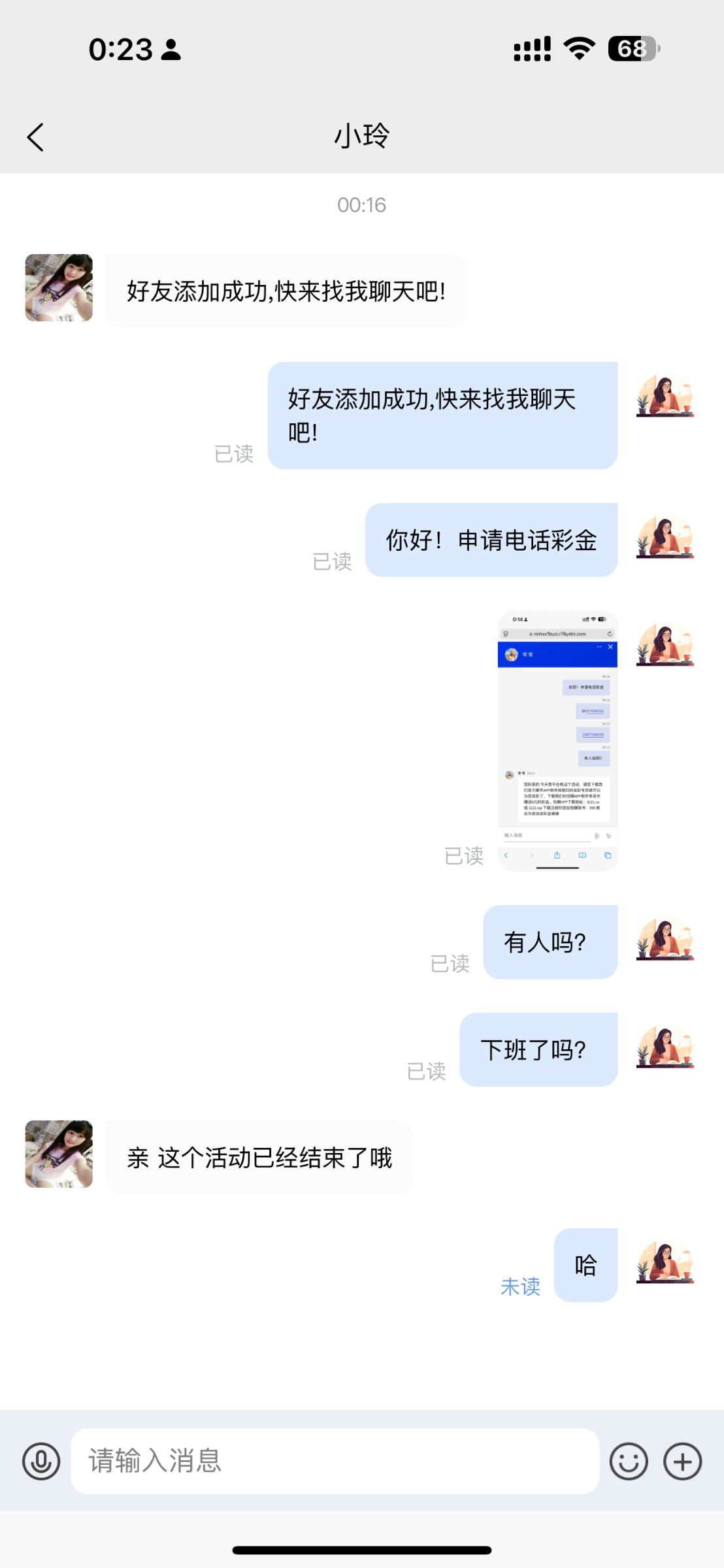Go back from the 小玲 chat
The width and height of the screenshot is (724, 1568).
tap(36, 137)
